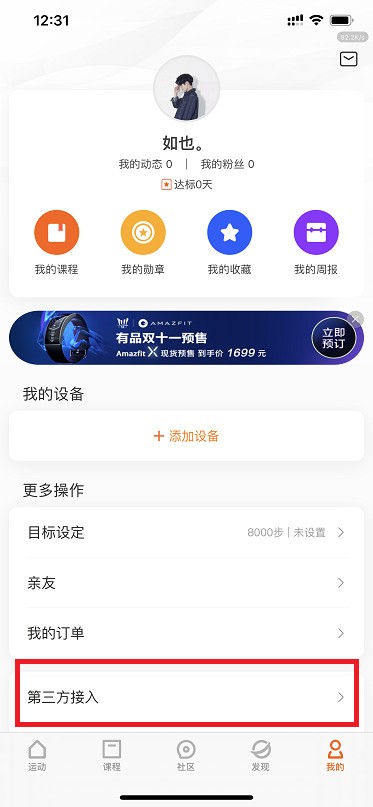
Task: Switch to the 运动 tab
Action: point(37,756)
